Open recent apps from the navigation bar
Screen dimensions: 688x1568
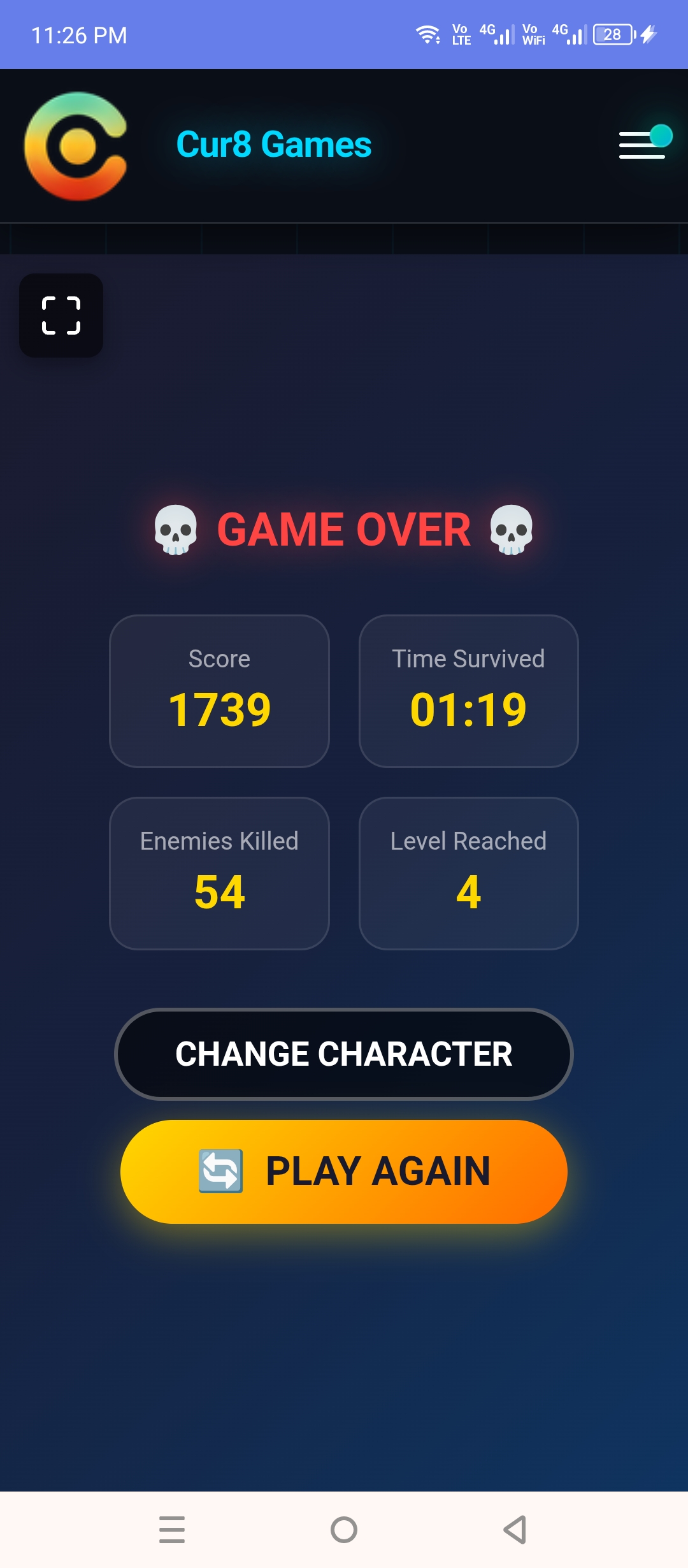(x=172, y=1530)
